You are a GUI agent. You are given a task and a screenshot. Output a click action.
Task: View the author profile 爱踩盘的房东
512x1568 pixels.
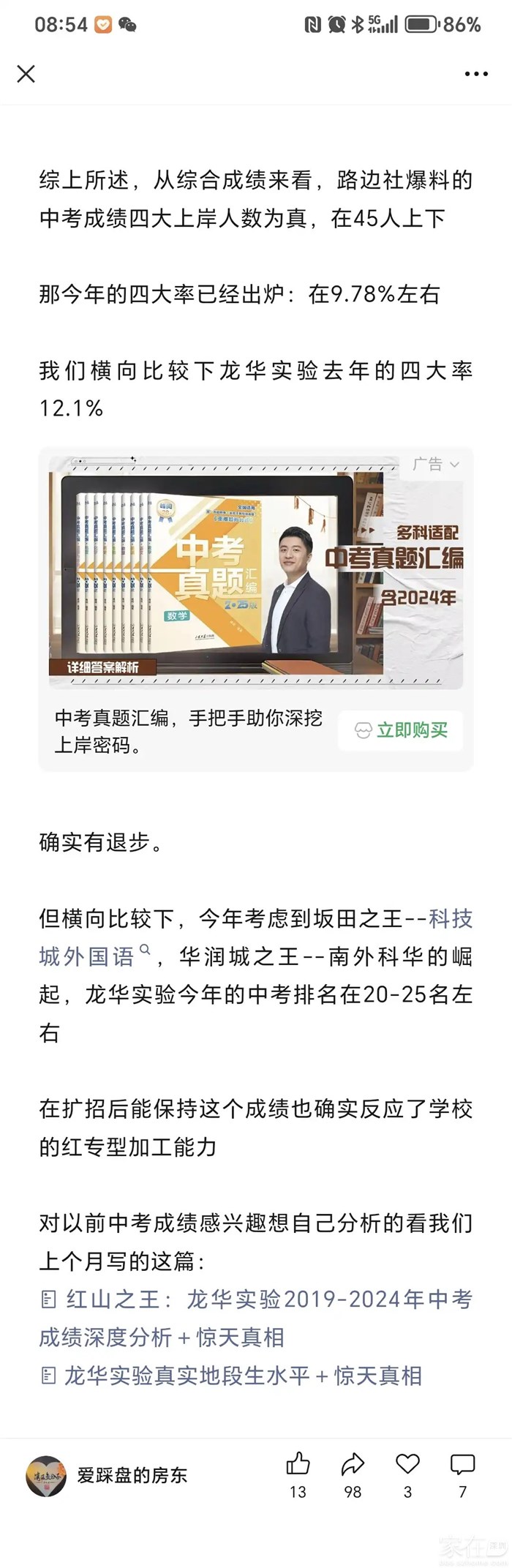132,1475
